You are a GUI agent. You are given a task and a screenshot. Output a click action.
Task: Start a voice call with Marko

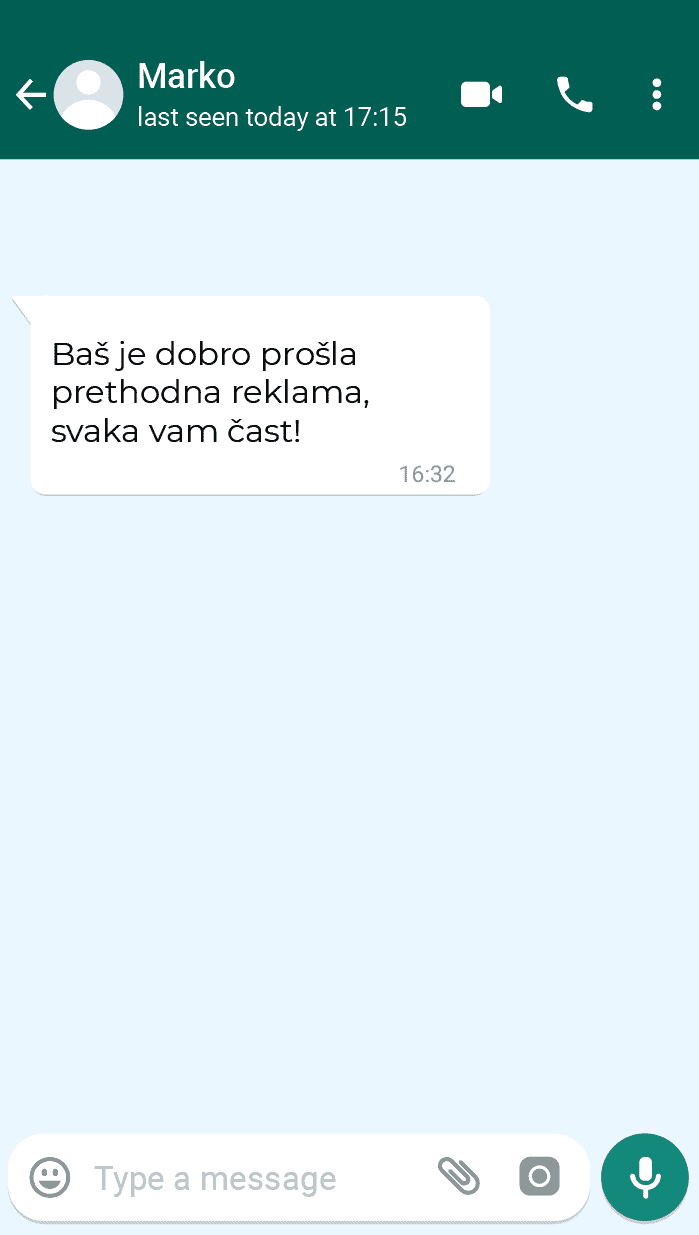click(x=574, y=95)
